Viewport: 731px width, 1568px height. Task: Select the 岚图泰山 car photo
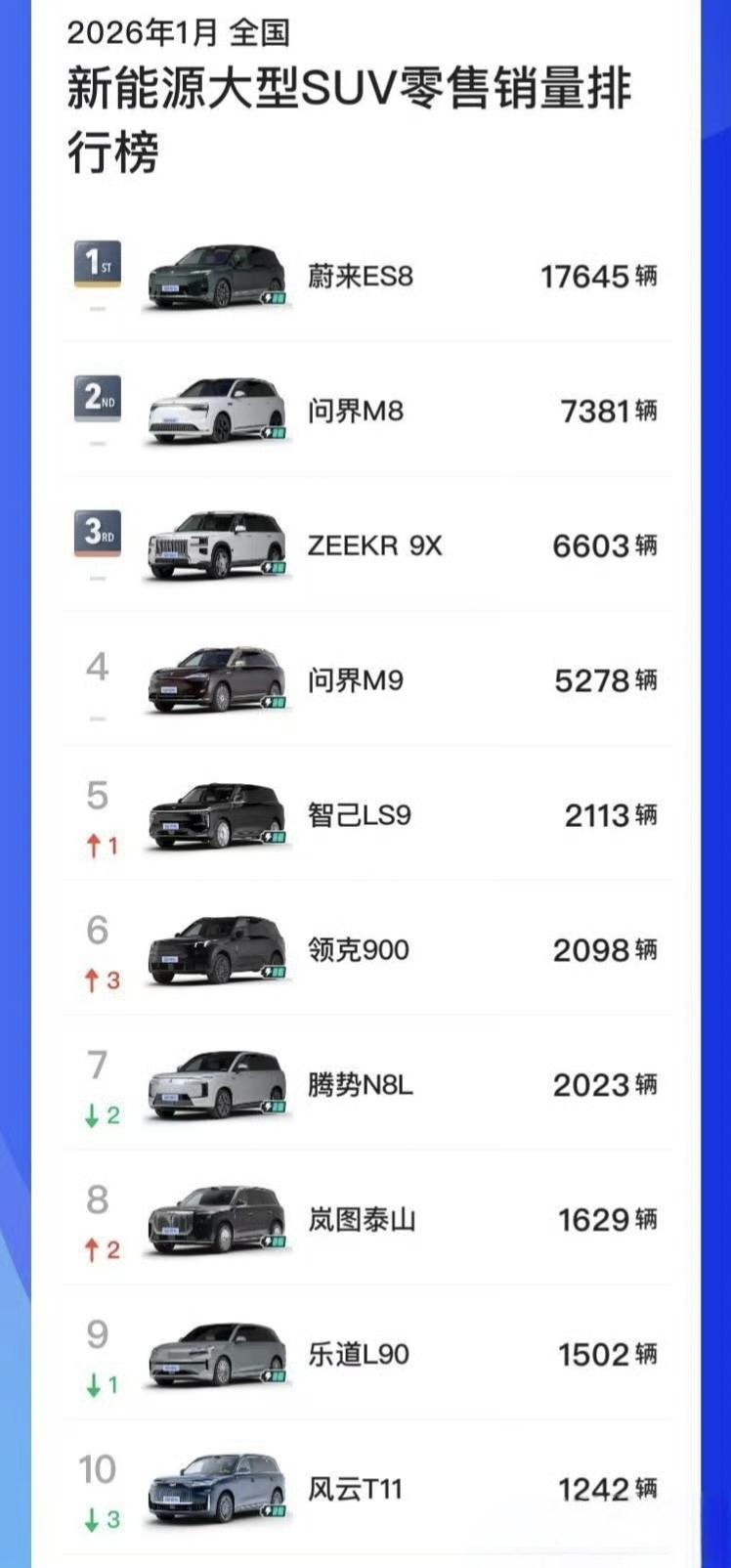217,1219
